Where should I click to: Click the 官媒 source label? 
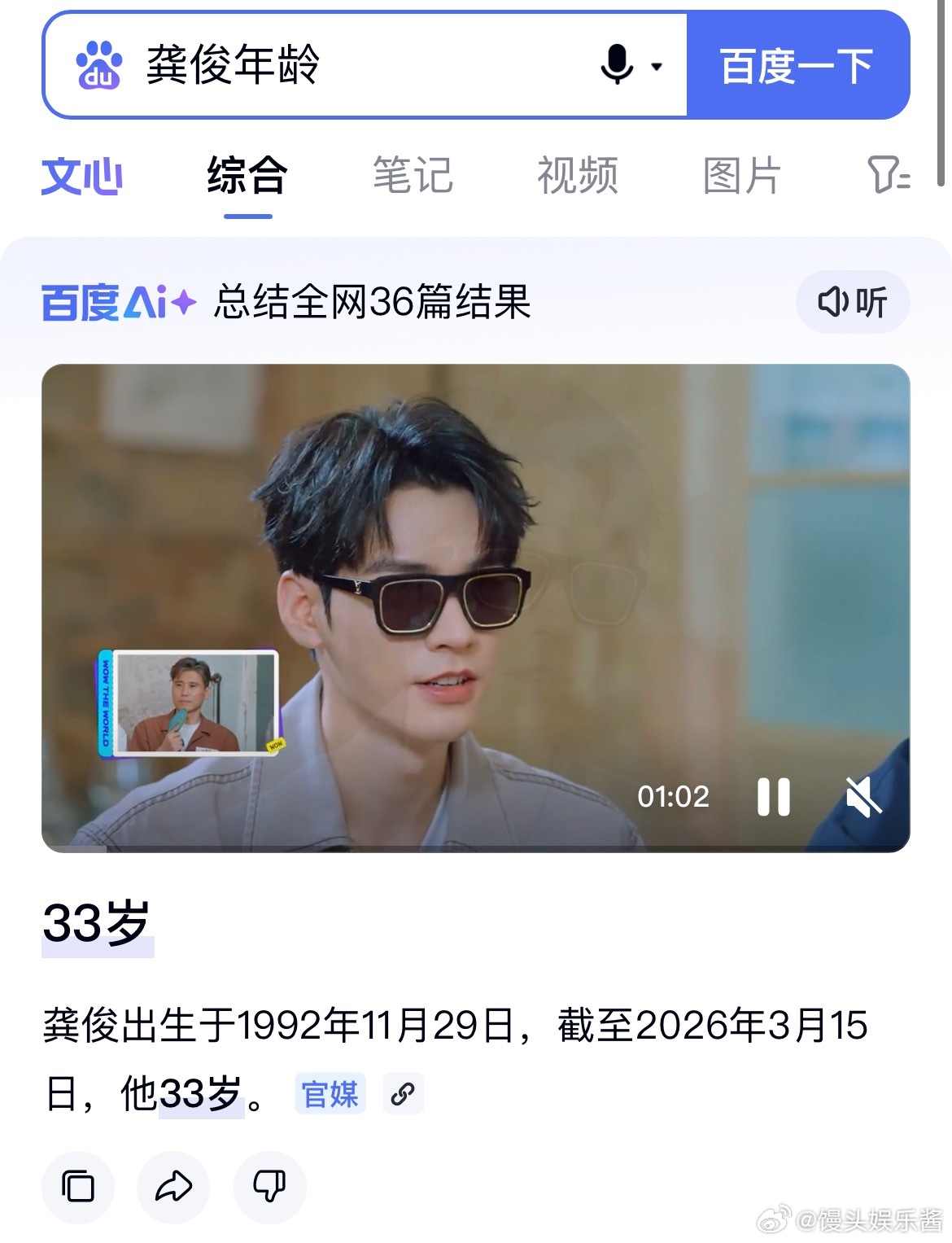[329, 1093]
